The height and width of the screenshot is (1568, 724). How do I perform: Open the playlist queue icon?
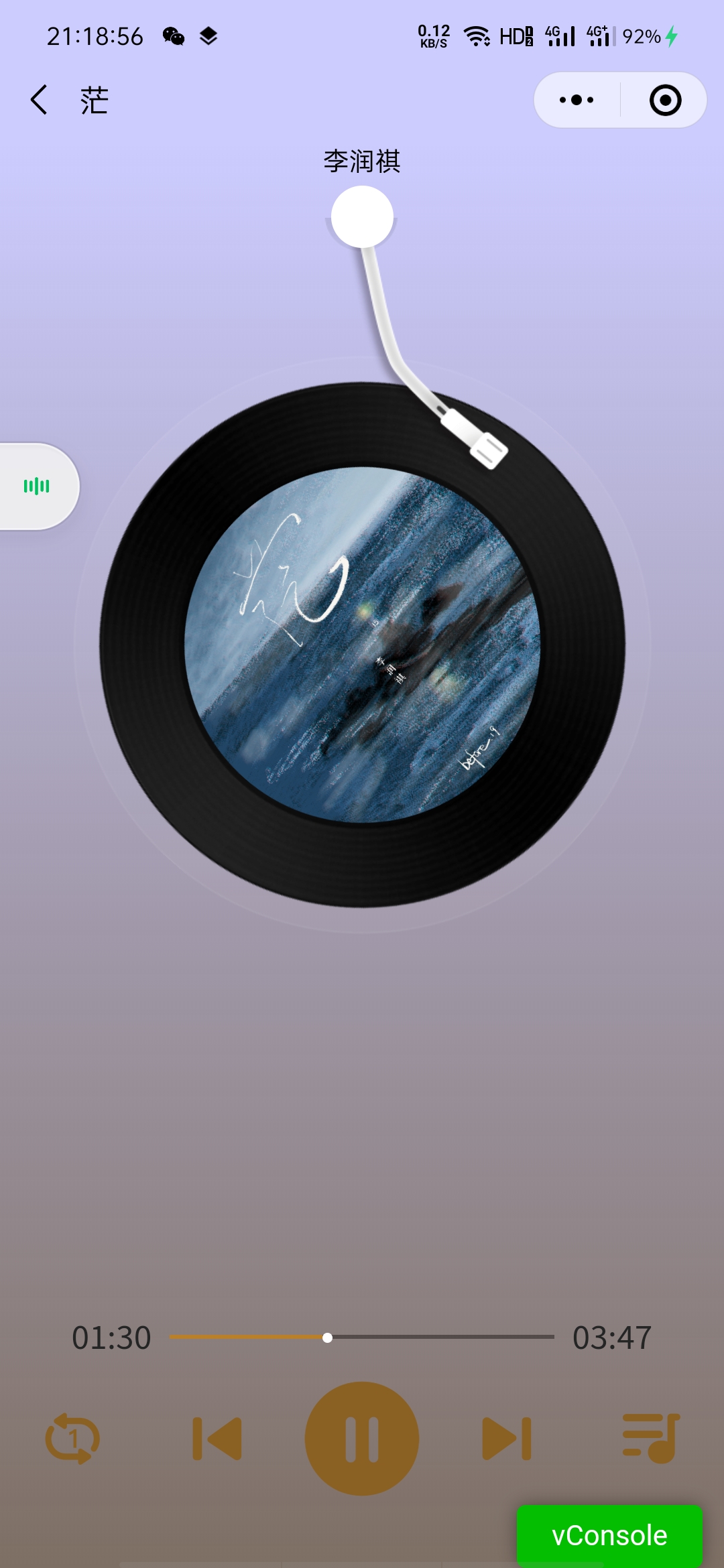(x=652, y=1438)
